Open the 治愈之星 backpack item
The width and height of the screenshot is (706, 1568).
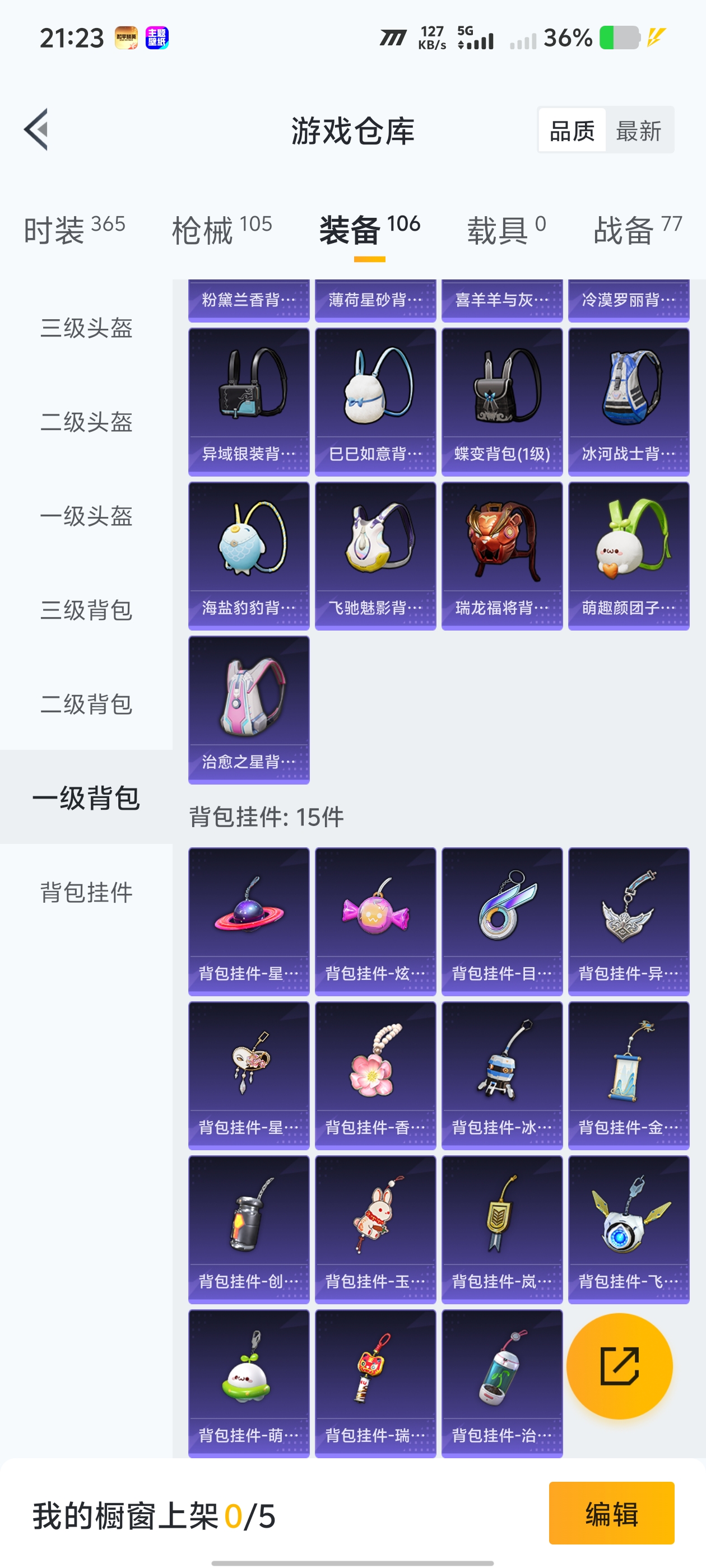249,710
